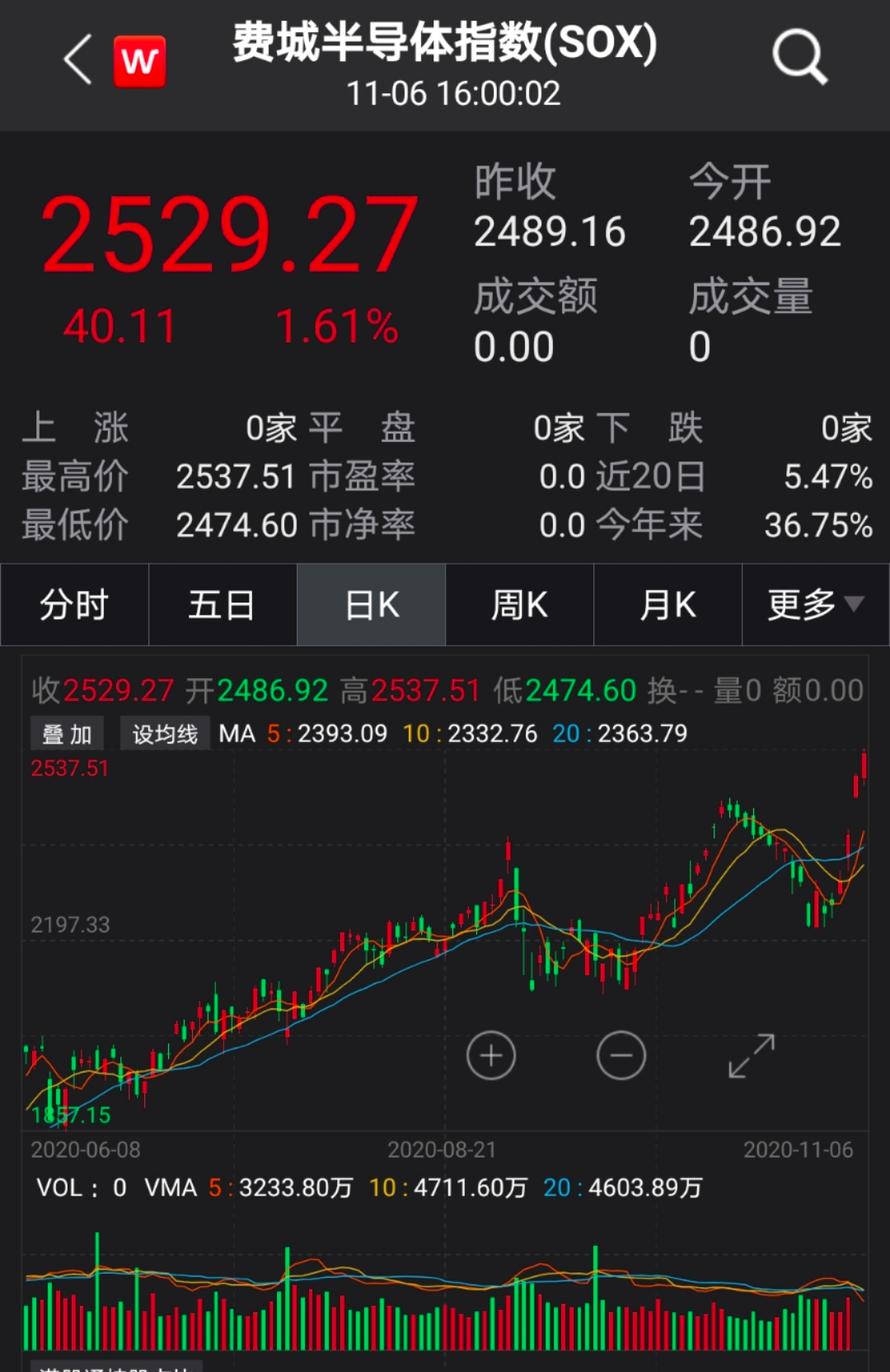Open 设均线 moving average settings

[x=165, y=733]
